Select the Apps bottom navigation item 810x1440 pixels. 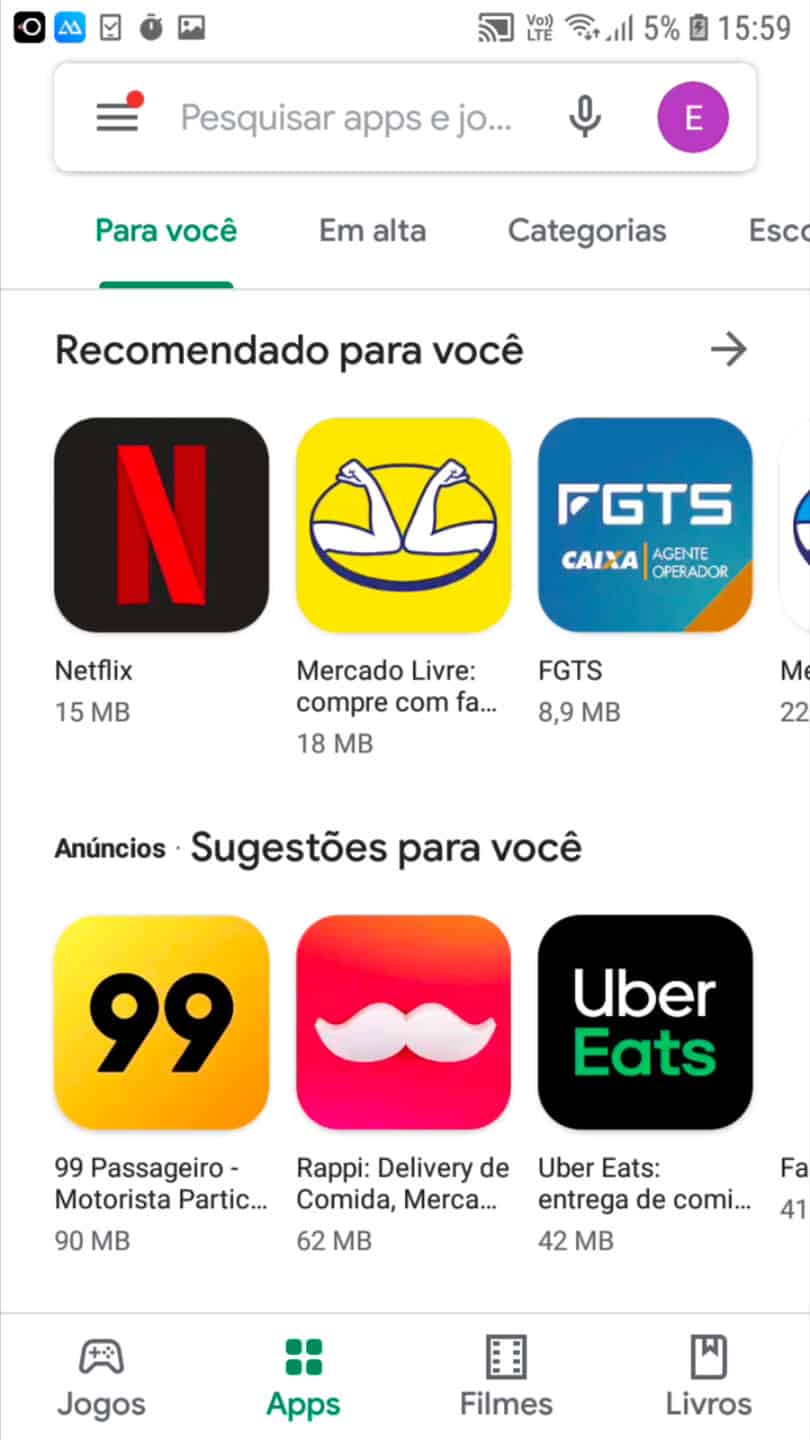click(303, 1377)
